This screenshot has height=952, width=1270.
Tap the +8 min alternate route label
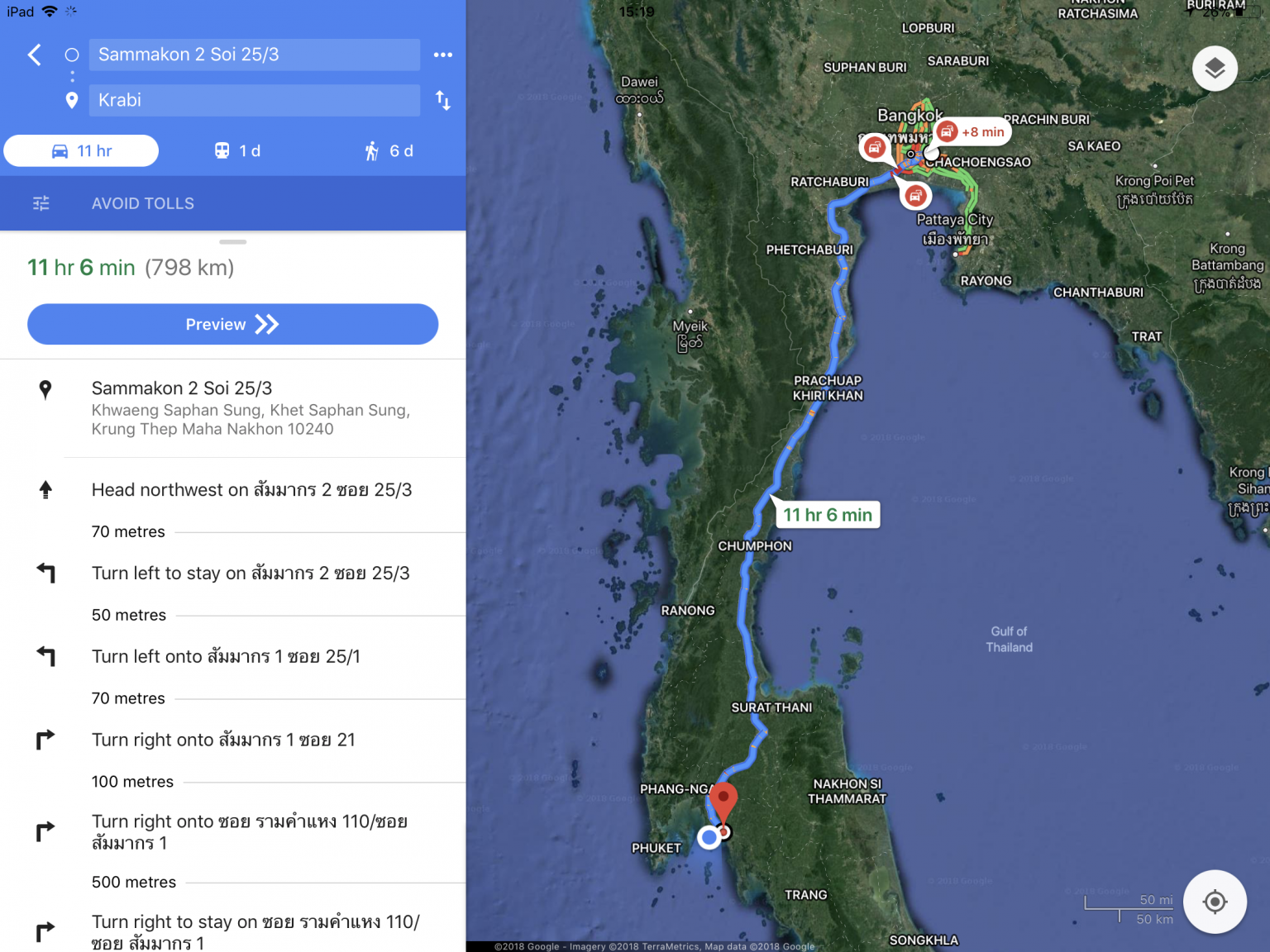click(974, 132)
